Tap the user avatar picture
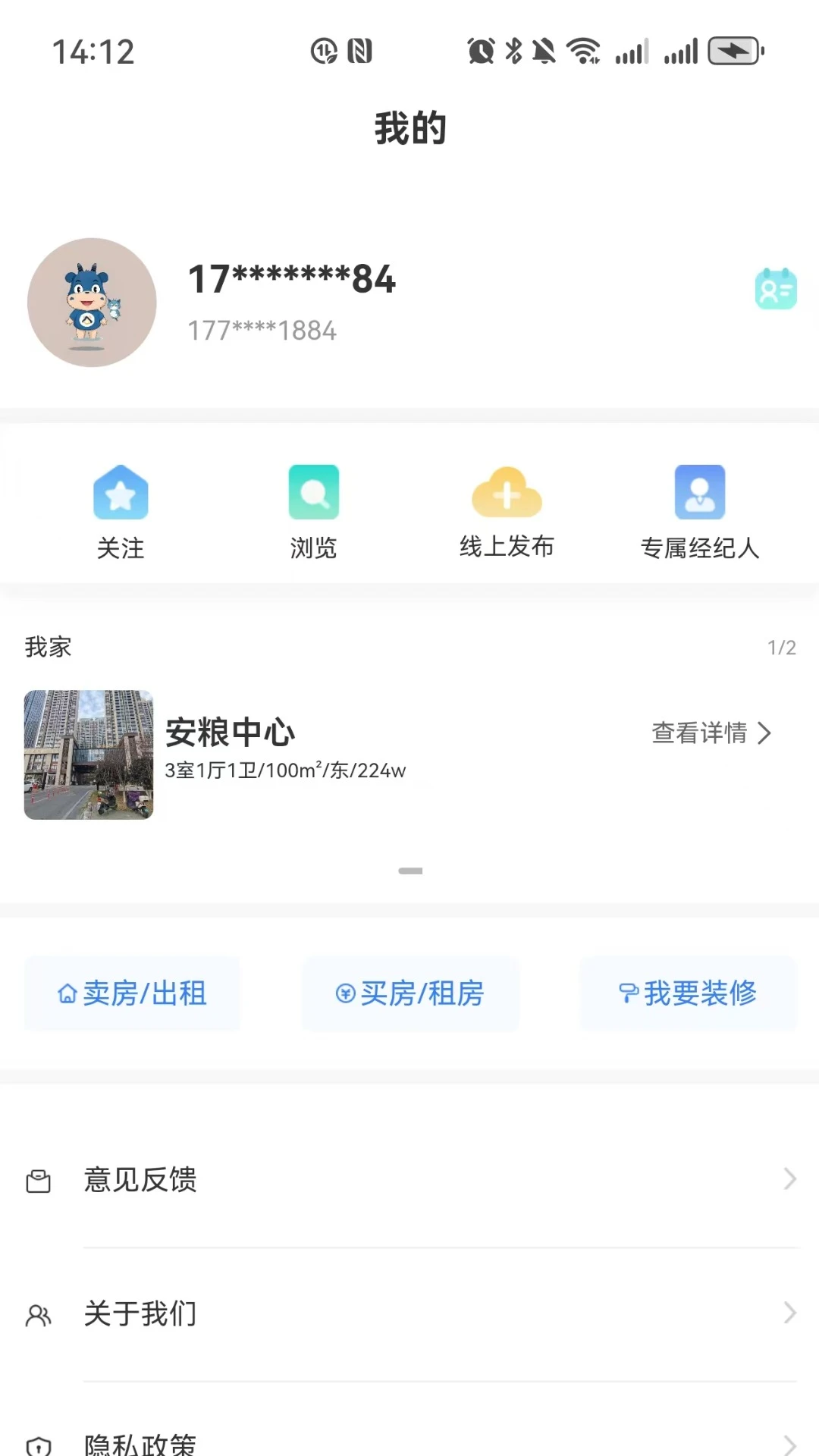The image size is (819, 1456). [91, 303]
